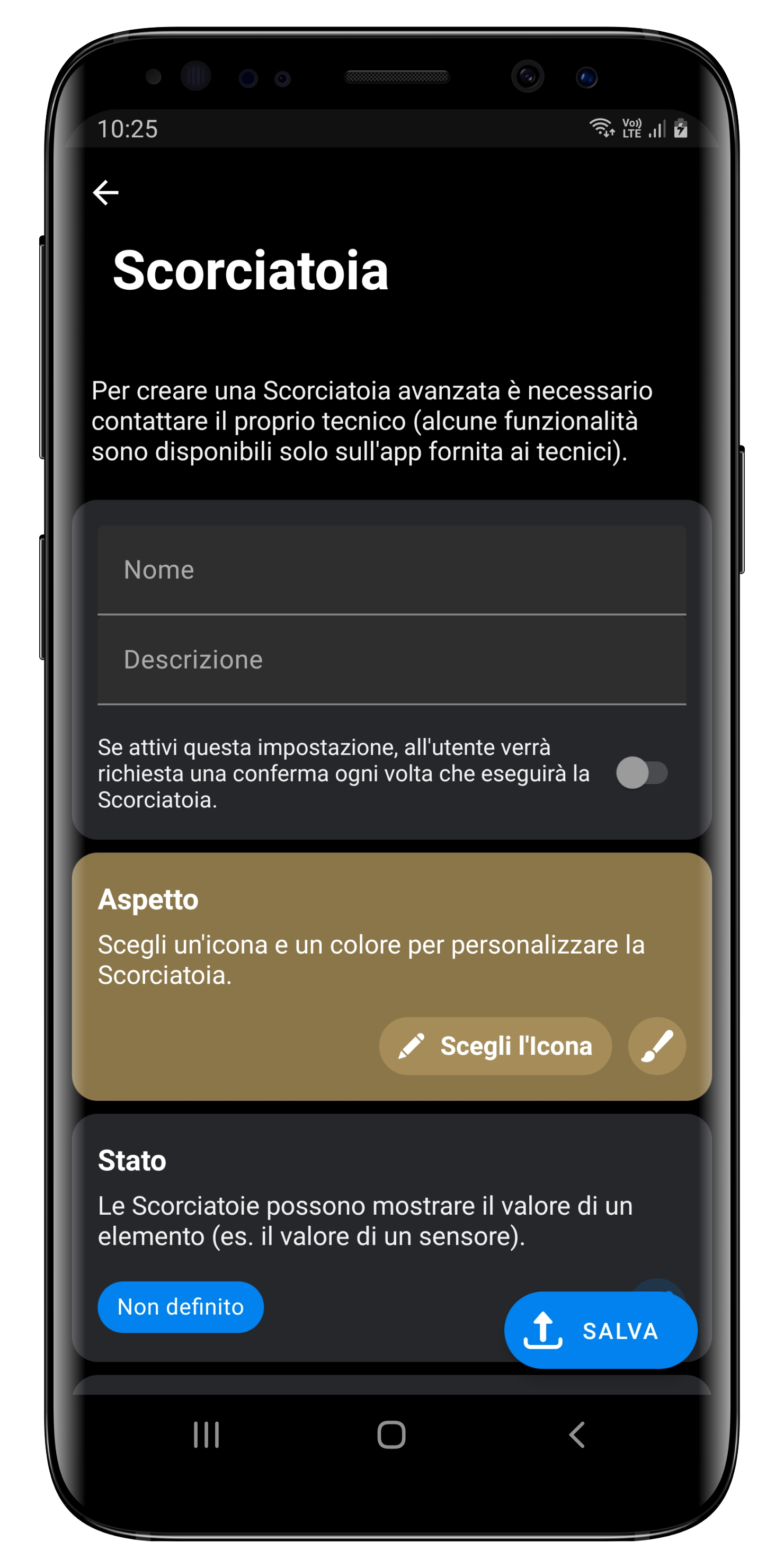784x1568 pixels.
Task: Focus the Nome text field
Action: pyautogui.click(x=391, y=570)
